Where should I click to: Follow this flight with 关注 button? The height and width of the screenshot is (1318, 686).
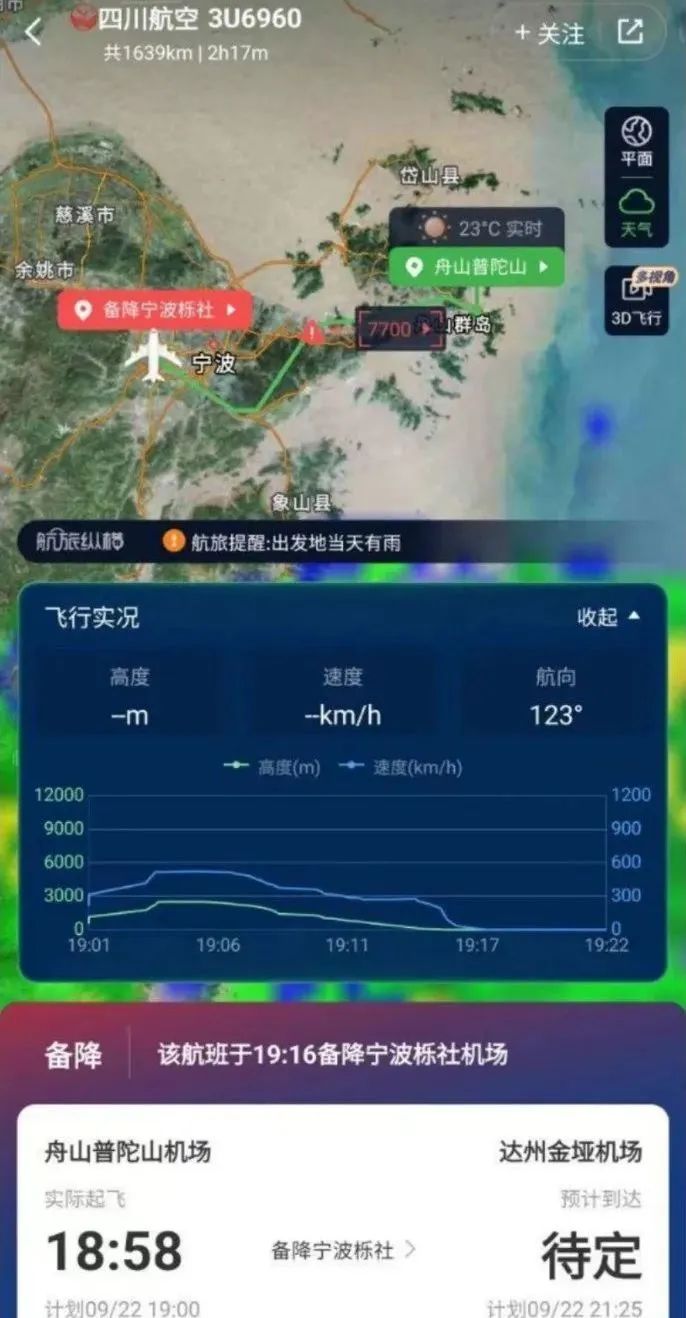tap(550, 33)
